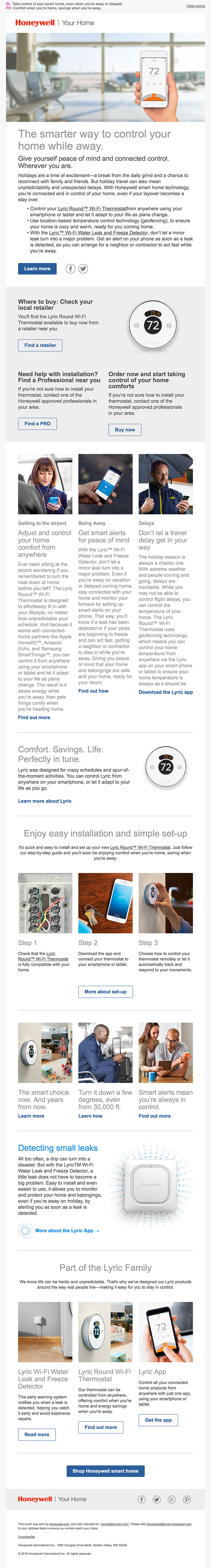Follow the Download the Lyric app link
This screenshot has height=1568, width=211.
(x=165, y=692)
